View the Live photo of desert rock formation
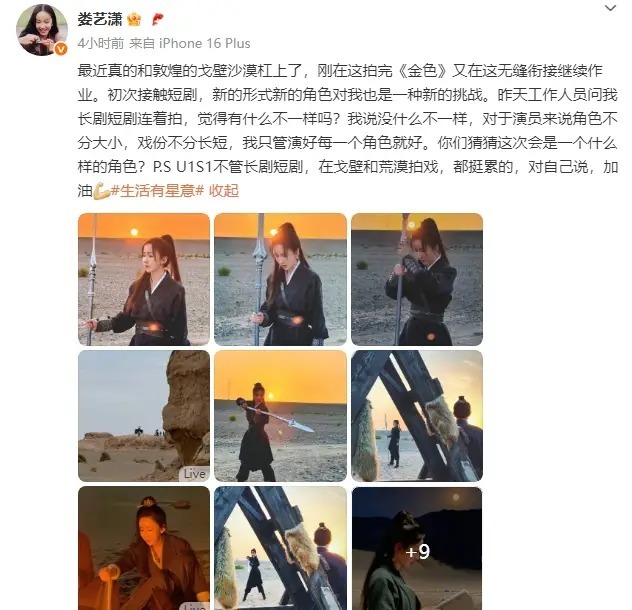Image resolution: width=632 pixels, height=610 pixels. (144, 415)
